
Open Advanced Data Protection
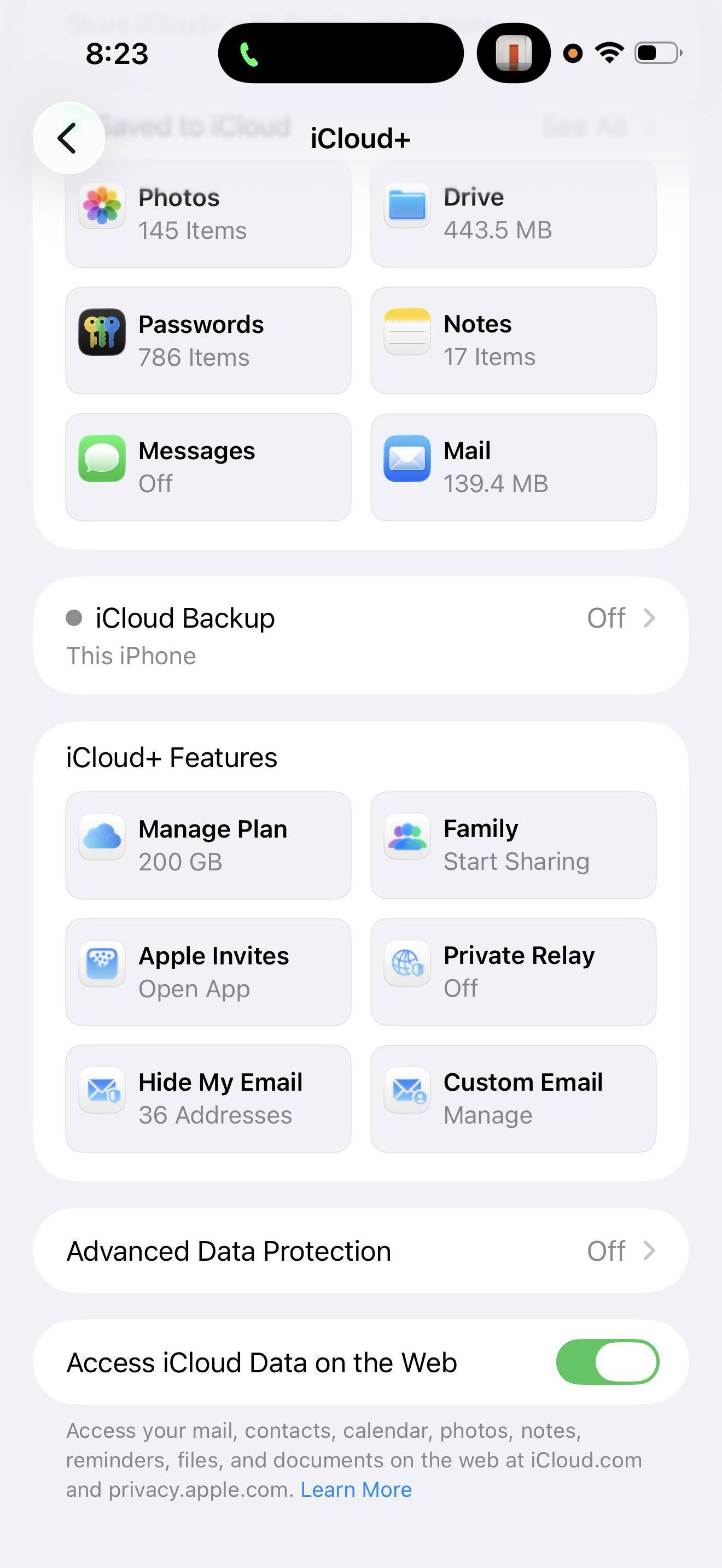[360, 1251]
